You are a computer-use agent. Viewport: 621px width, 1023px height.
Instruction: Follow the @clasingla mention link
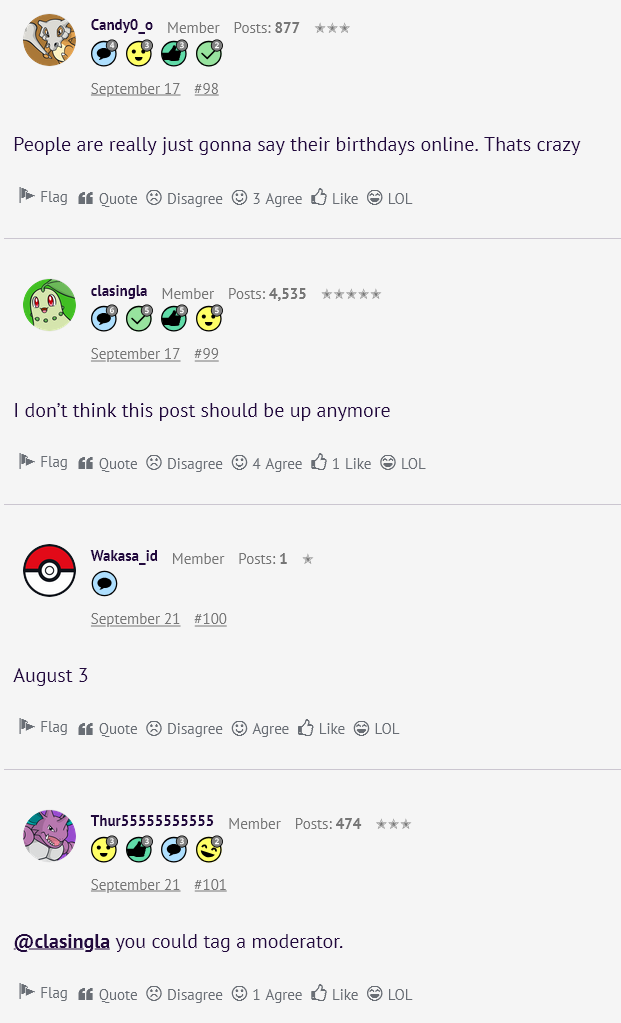coord(61,942)
